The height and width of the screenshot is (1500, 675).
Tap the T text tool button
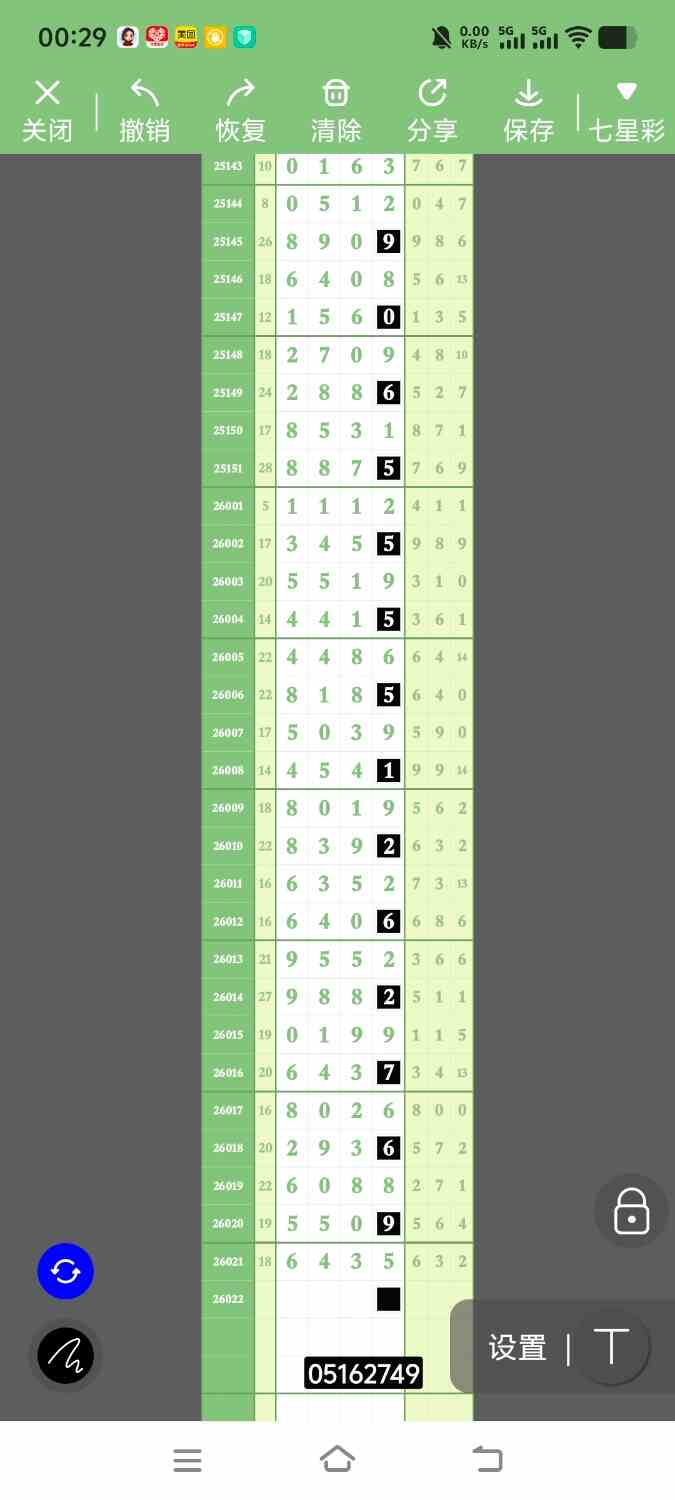(610, 1348)
